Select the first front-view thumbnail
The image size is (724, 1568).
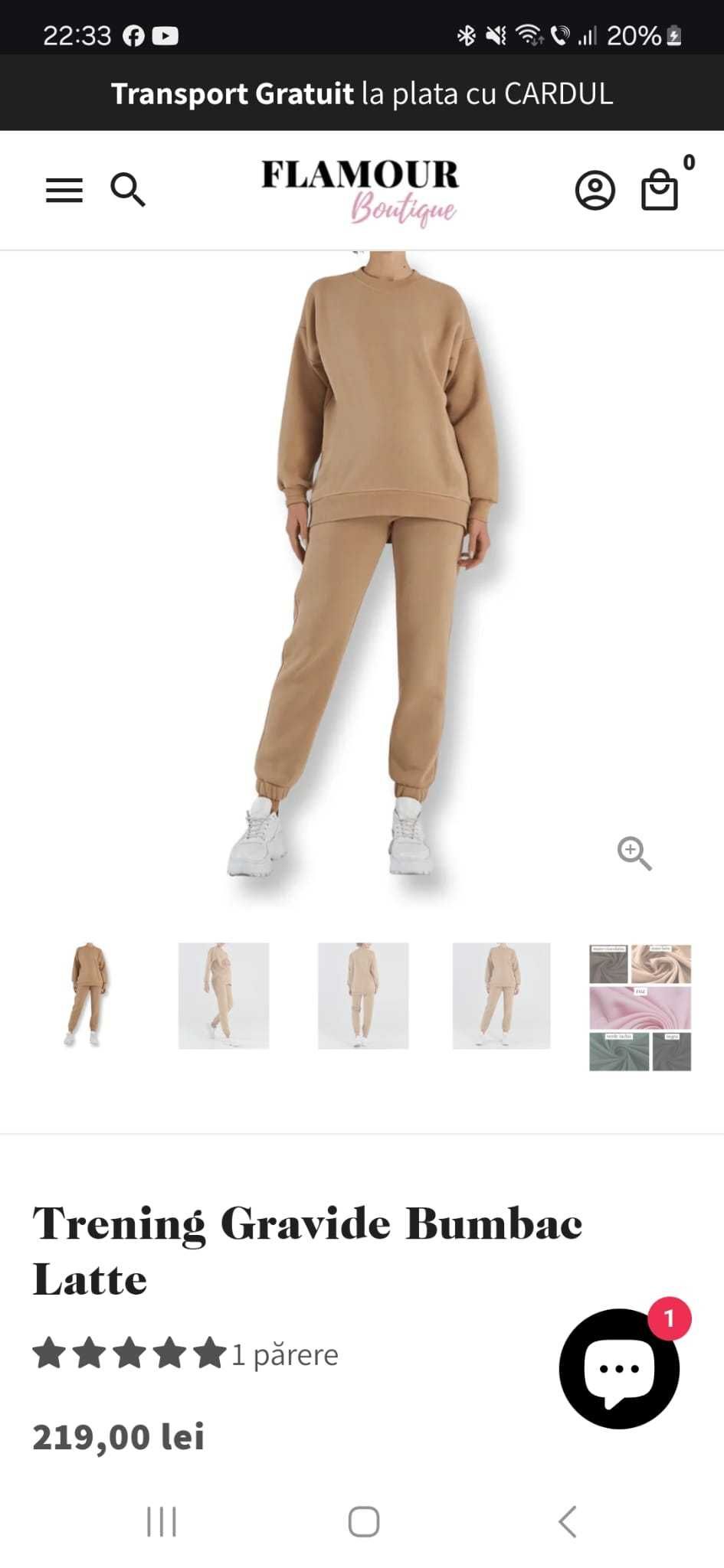(87, 995)
